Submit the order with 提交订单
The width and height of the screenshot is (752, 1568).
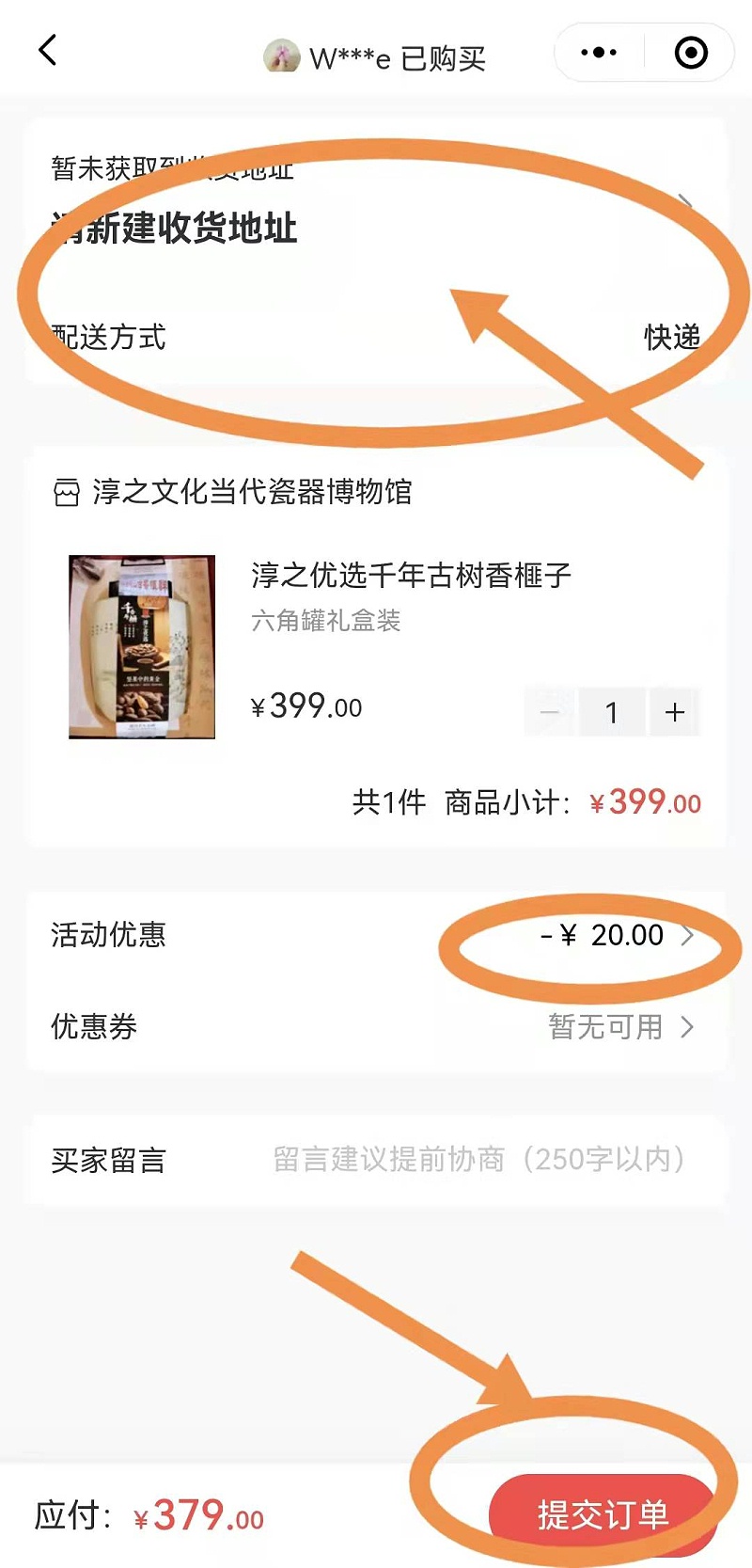point(602,1514)
